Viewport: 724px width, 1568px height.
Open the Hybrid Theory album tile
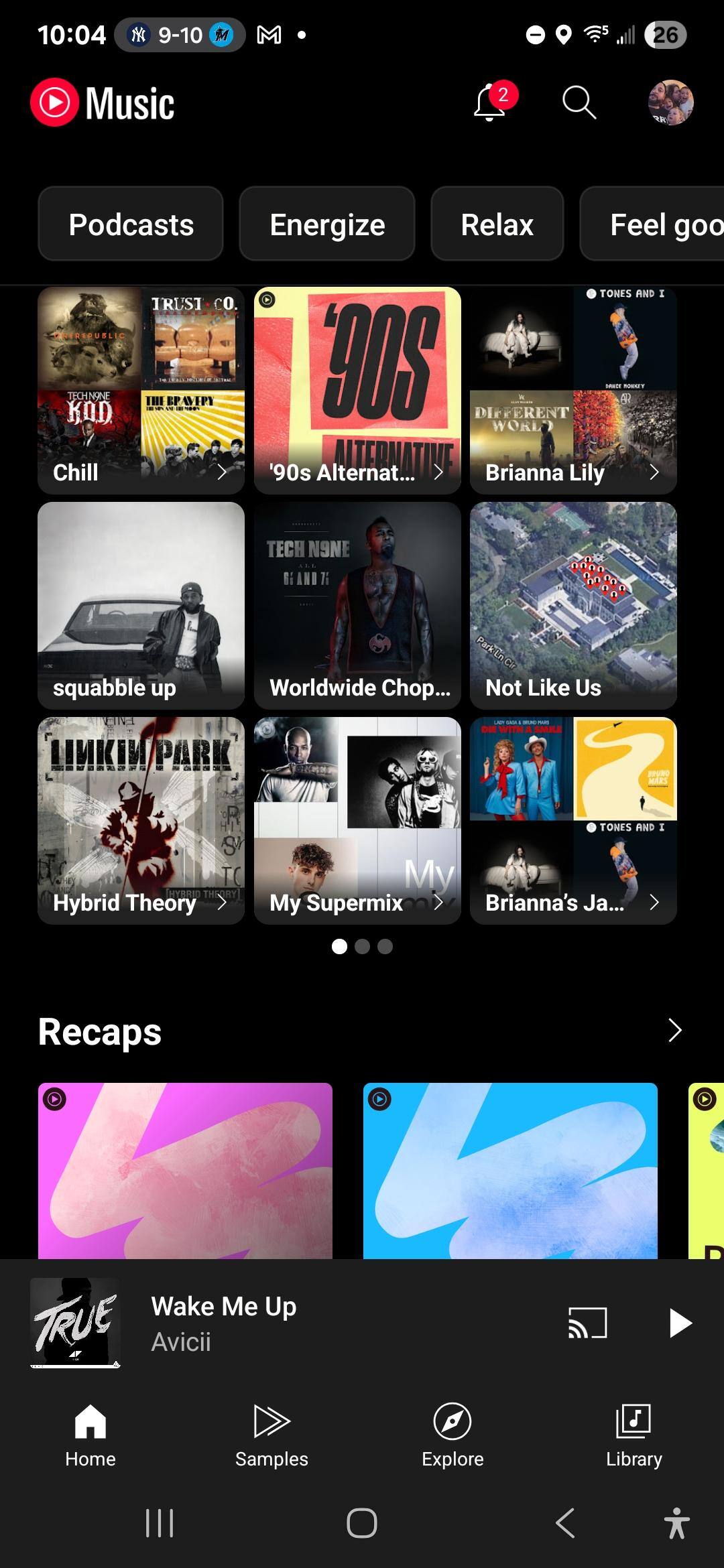[x=141, y=820]
